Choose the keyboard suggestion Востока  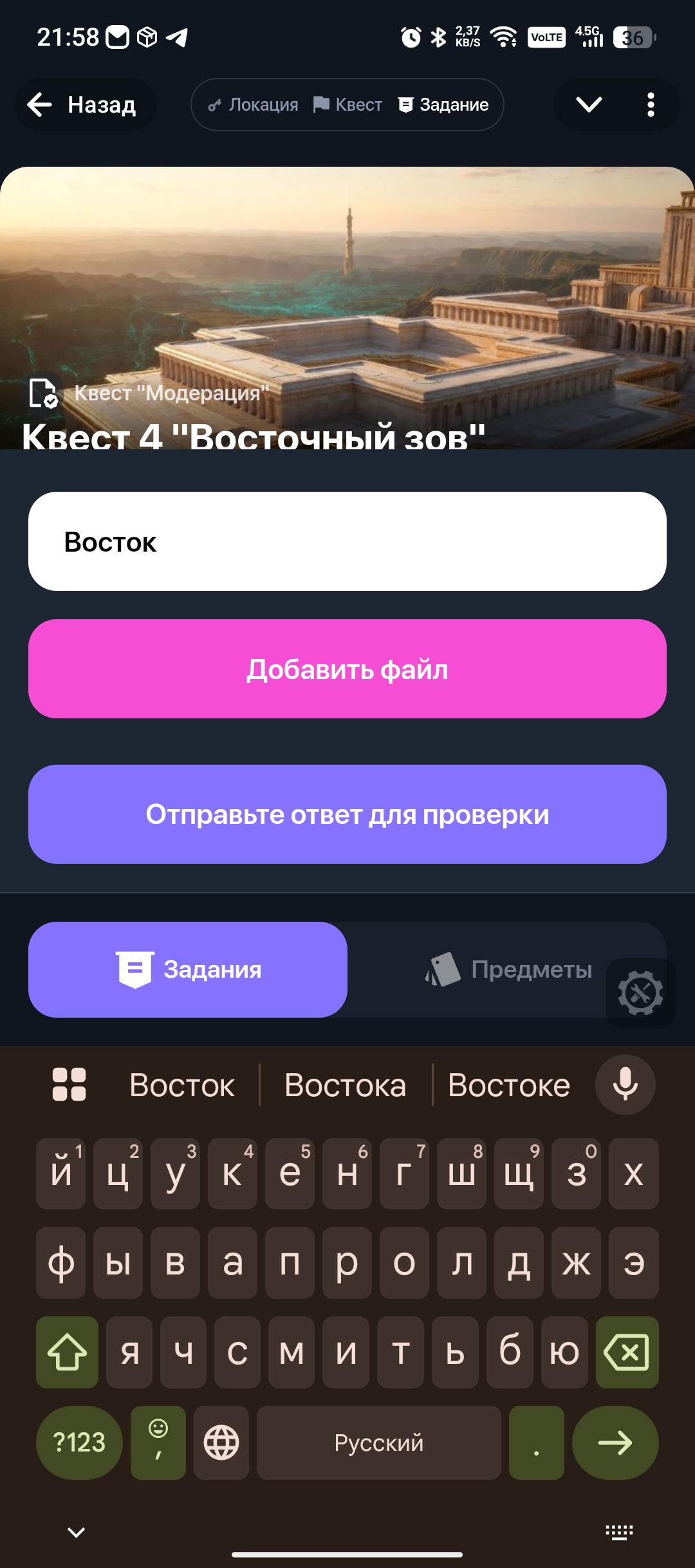pos(346,1085)
